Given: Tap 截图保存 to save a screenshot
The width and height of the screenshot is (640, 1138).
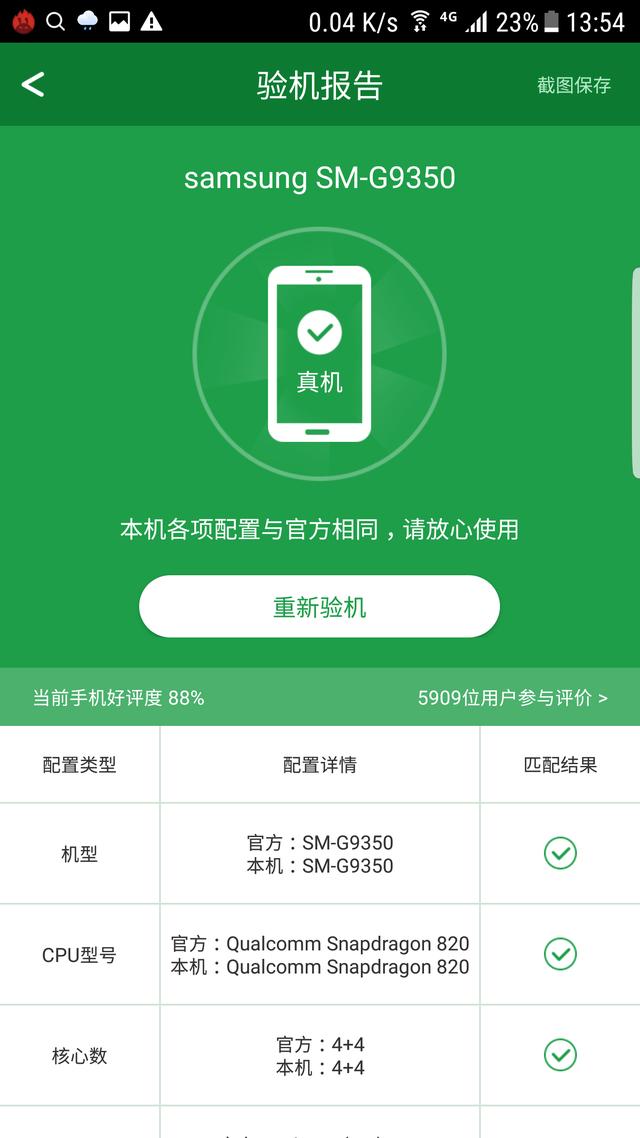Looking at the screenshot, I should coord(573,86).
